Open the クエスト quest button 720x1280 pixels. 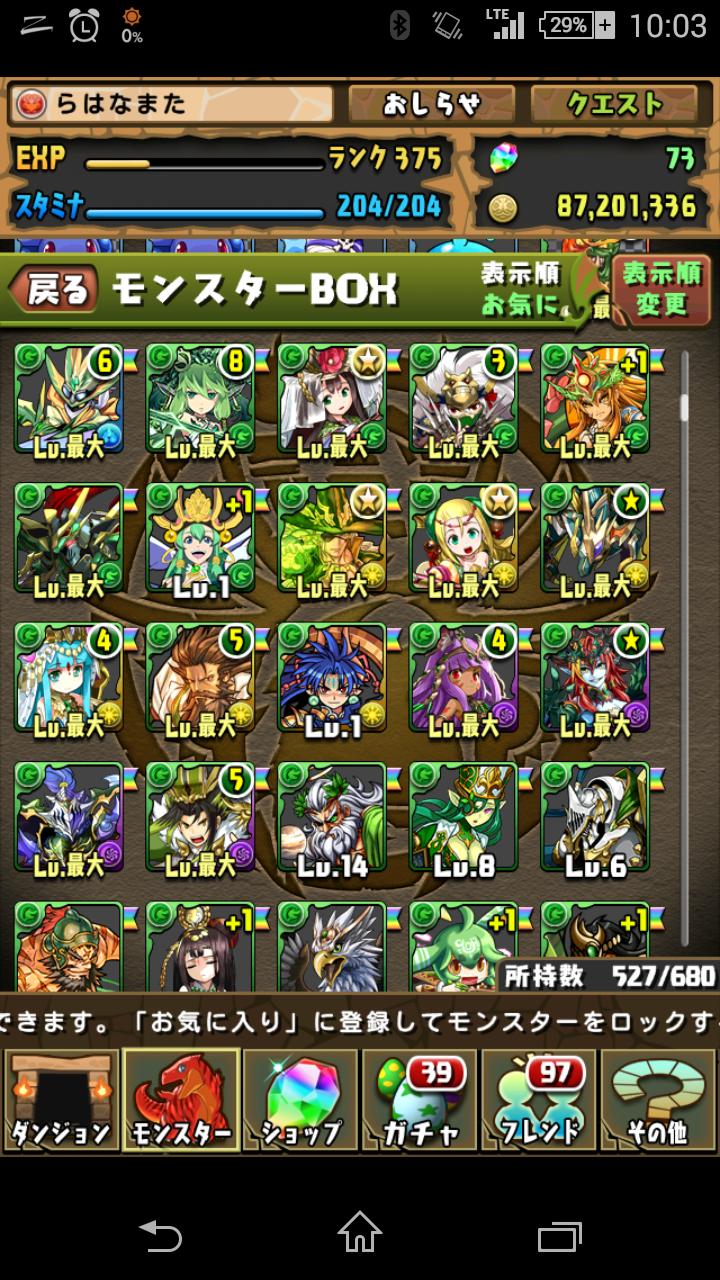pyautogui.click(x=614, y=104)
